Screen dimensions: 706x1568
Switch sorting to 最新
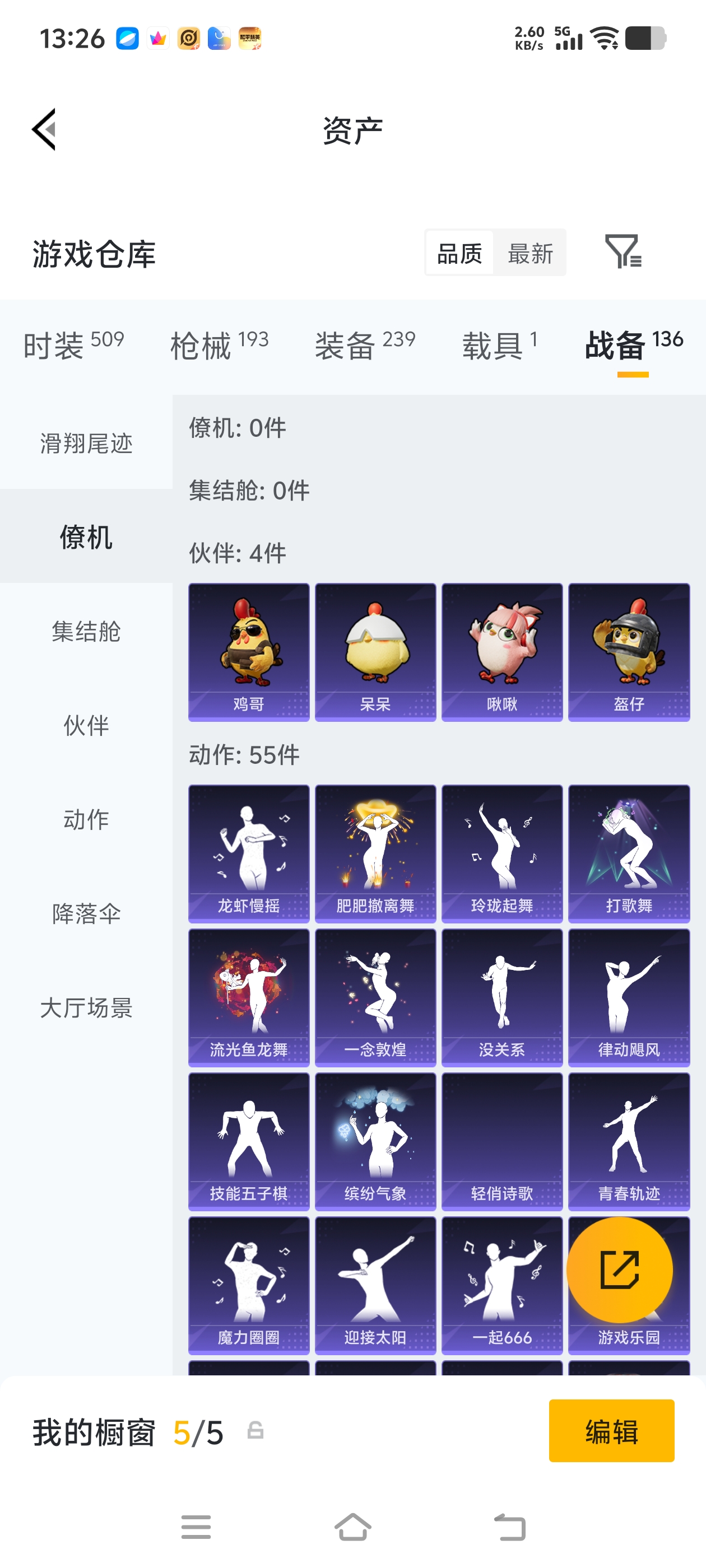(x=530, y=253)
